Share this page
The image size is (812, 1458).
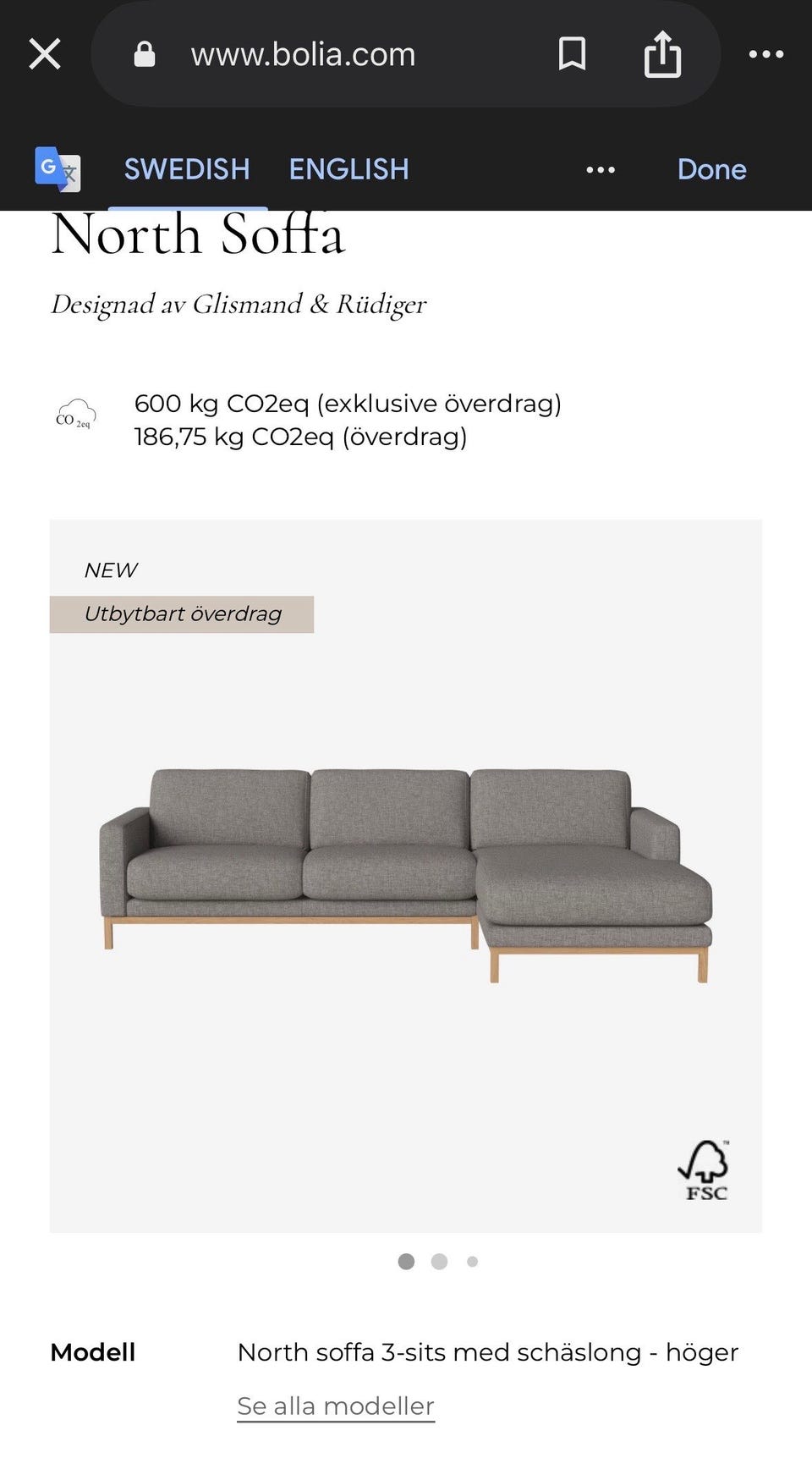(x=662, y=54)
